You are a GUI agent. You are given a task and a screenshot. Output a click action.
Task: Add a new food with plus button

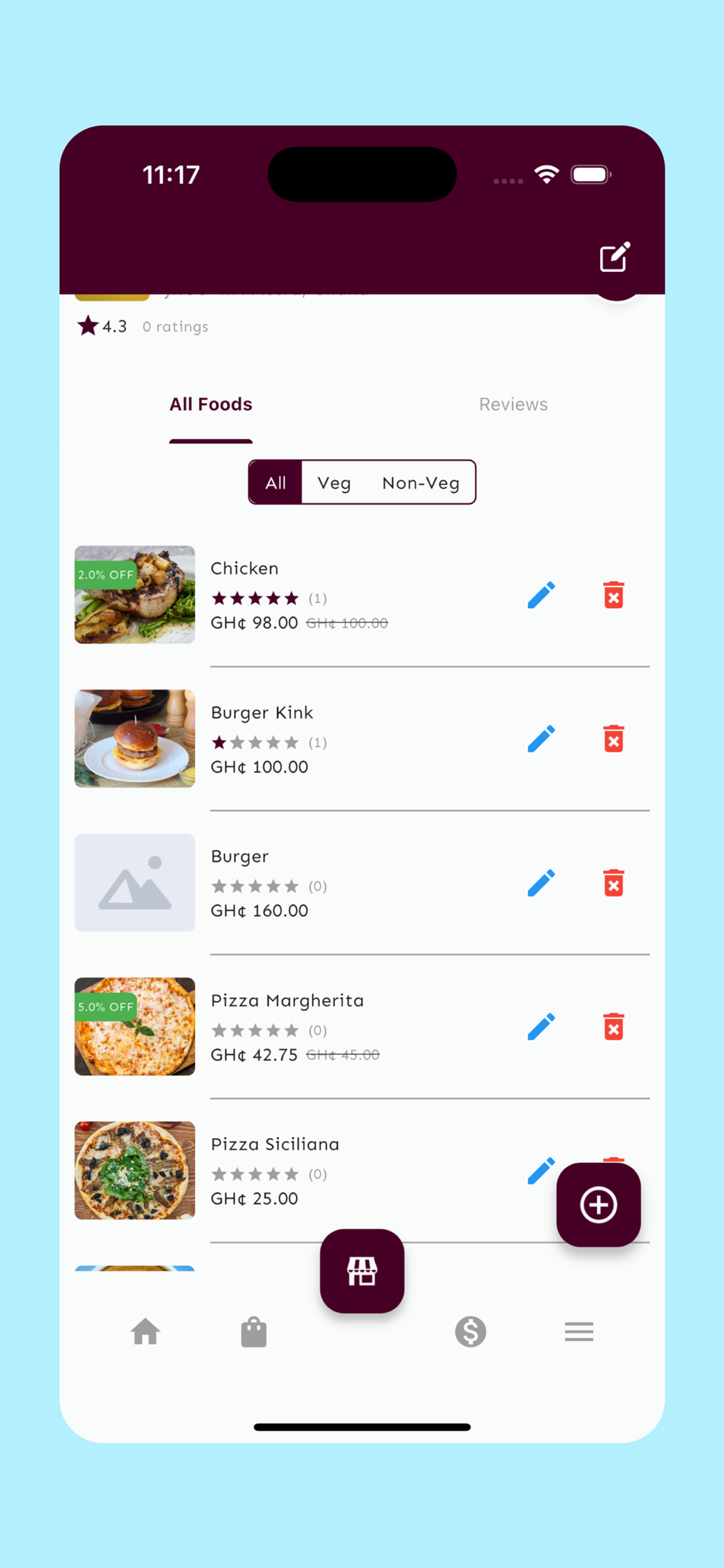tap(599, 1205)
